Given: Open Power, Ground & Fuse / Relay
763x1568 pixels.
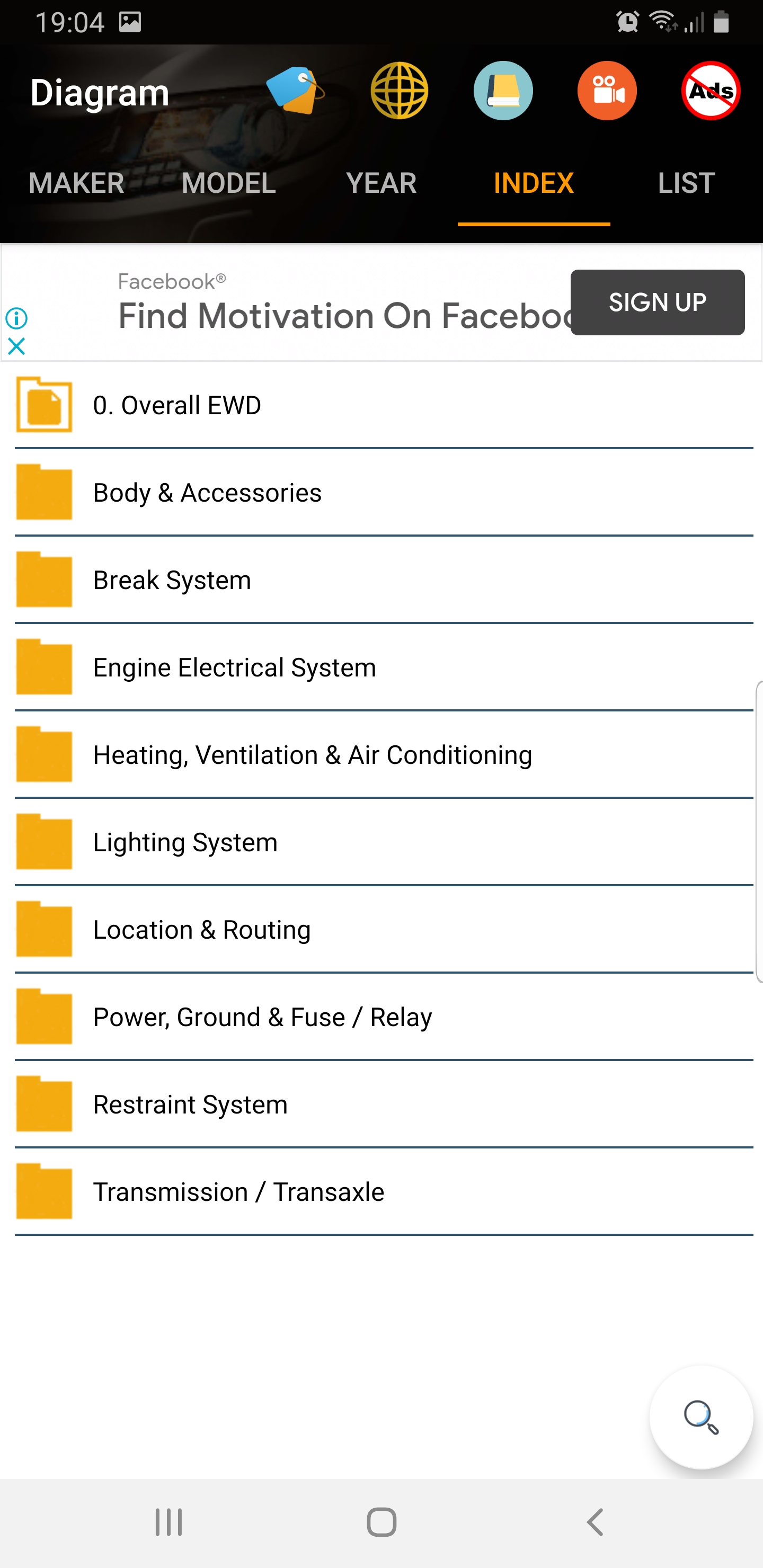Looking at the screenshot, I should coord(384,1017).
